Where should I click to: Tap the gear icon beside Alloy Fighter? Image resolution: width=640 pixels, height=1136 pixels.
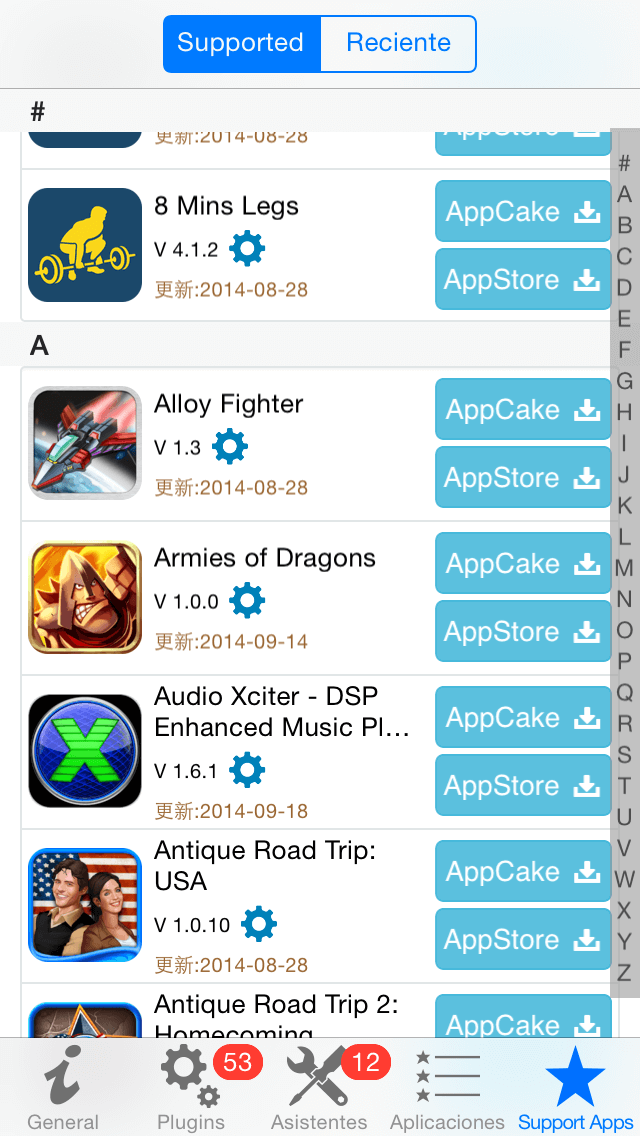tap(230, 447)
